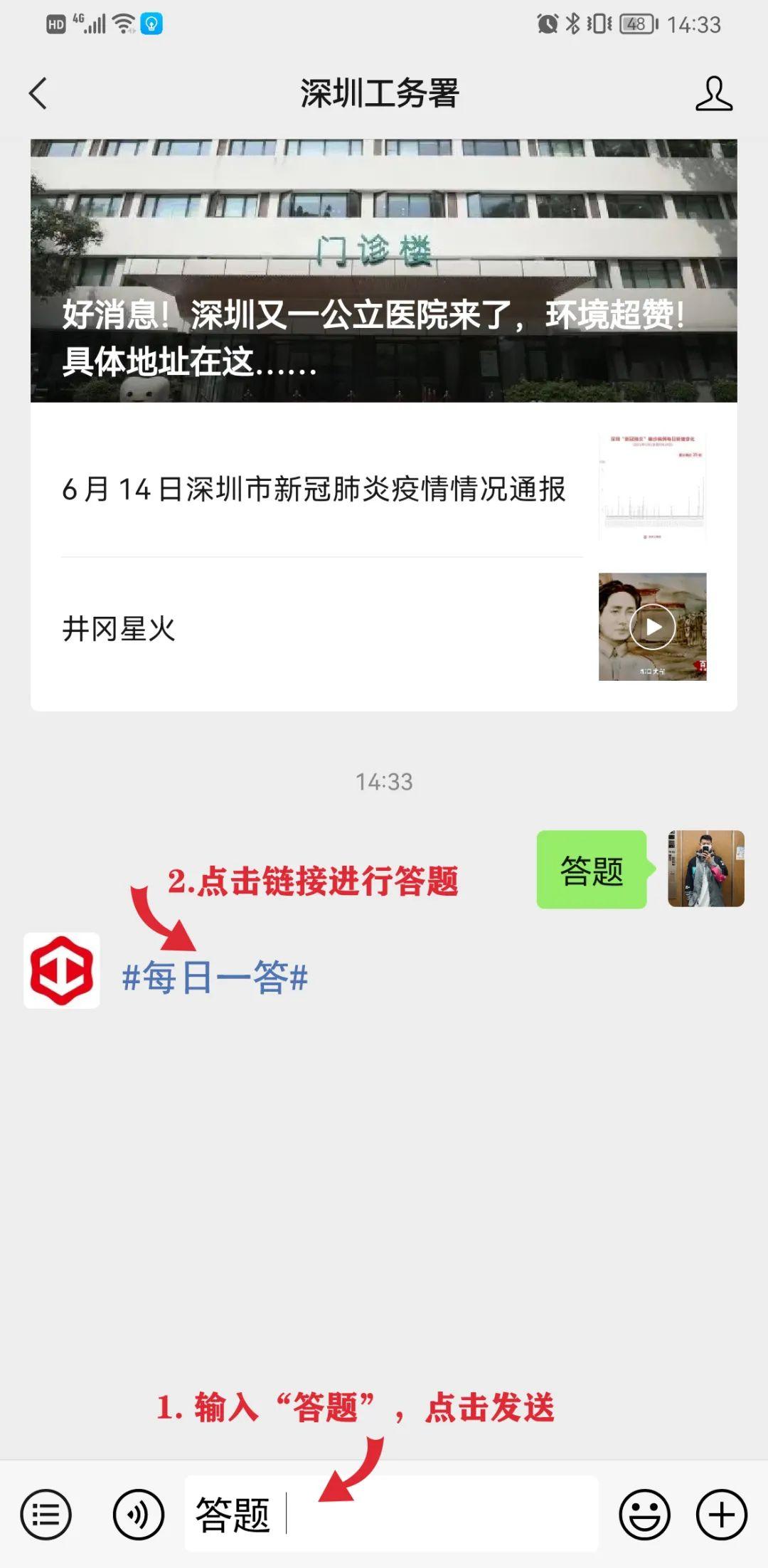
Task: Tap your own avatar beside the 答题 message
Action: (x=705, y=869)
